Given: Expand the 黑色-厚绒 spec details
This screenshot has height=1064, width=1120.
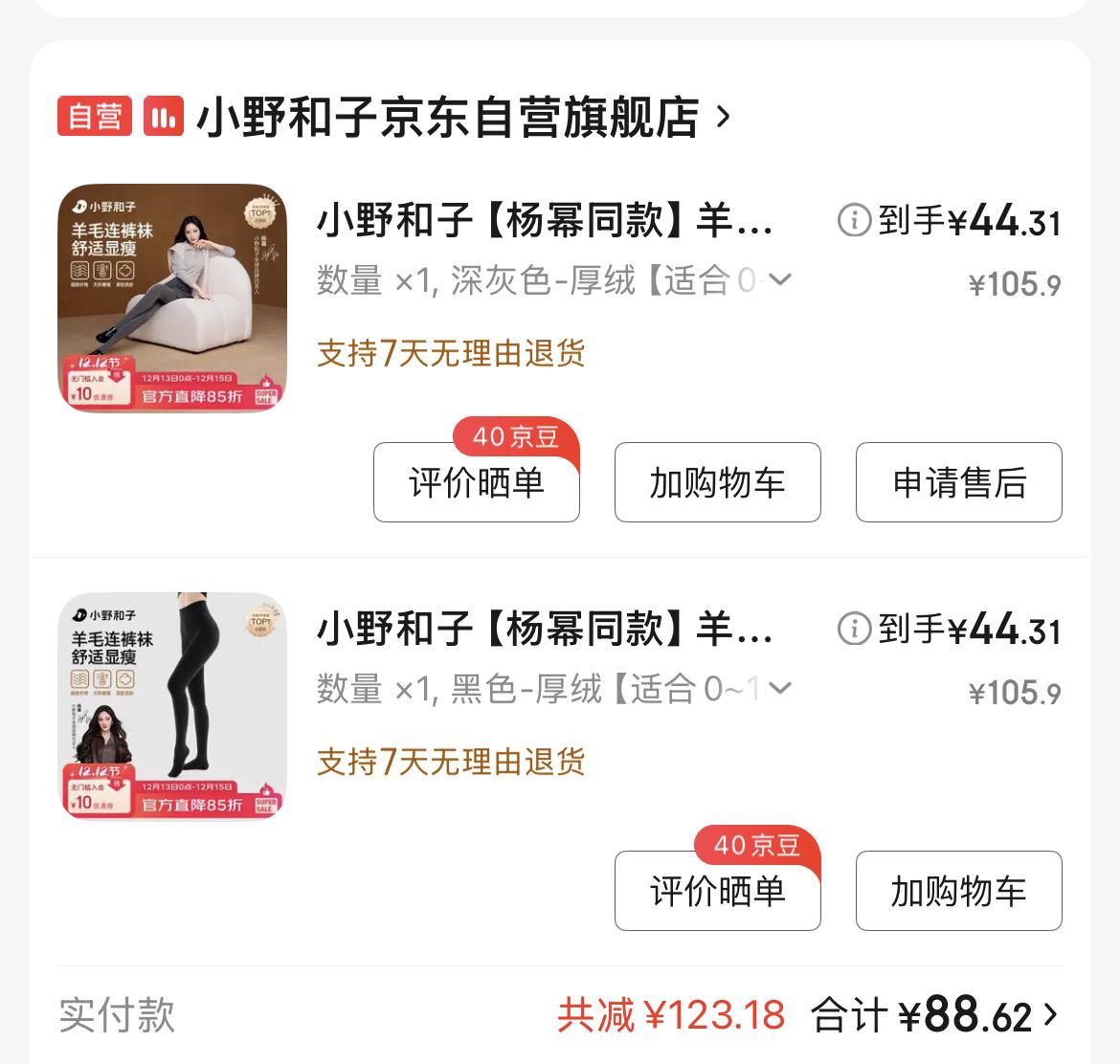Looking at the screenshot, I should click(x=780, y=688).
